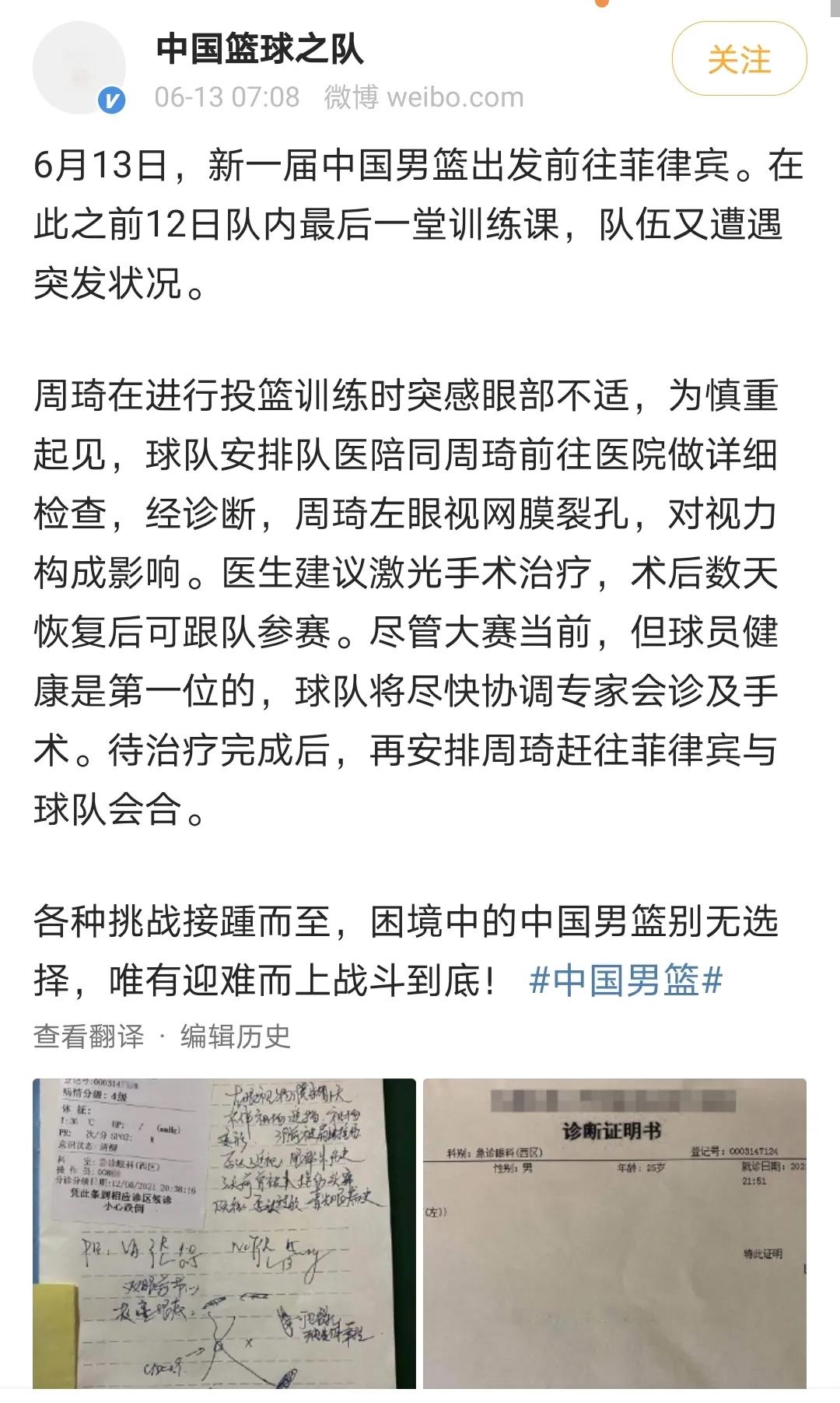View the post's 编辑历史

[x=235, y=1036]
